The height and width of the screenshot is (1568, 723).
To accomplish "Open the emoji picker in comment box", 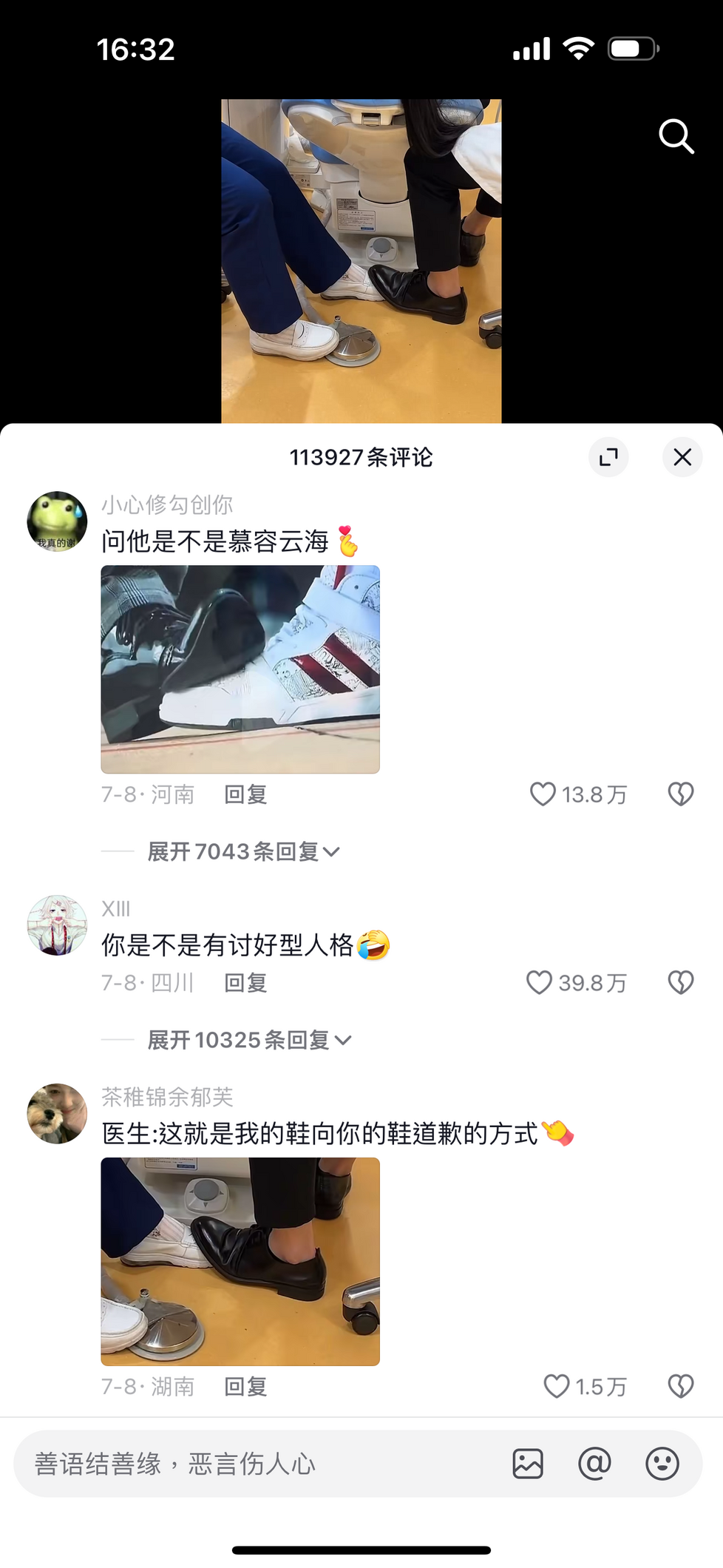I will 662,1464.
